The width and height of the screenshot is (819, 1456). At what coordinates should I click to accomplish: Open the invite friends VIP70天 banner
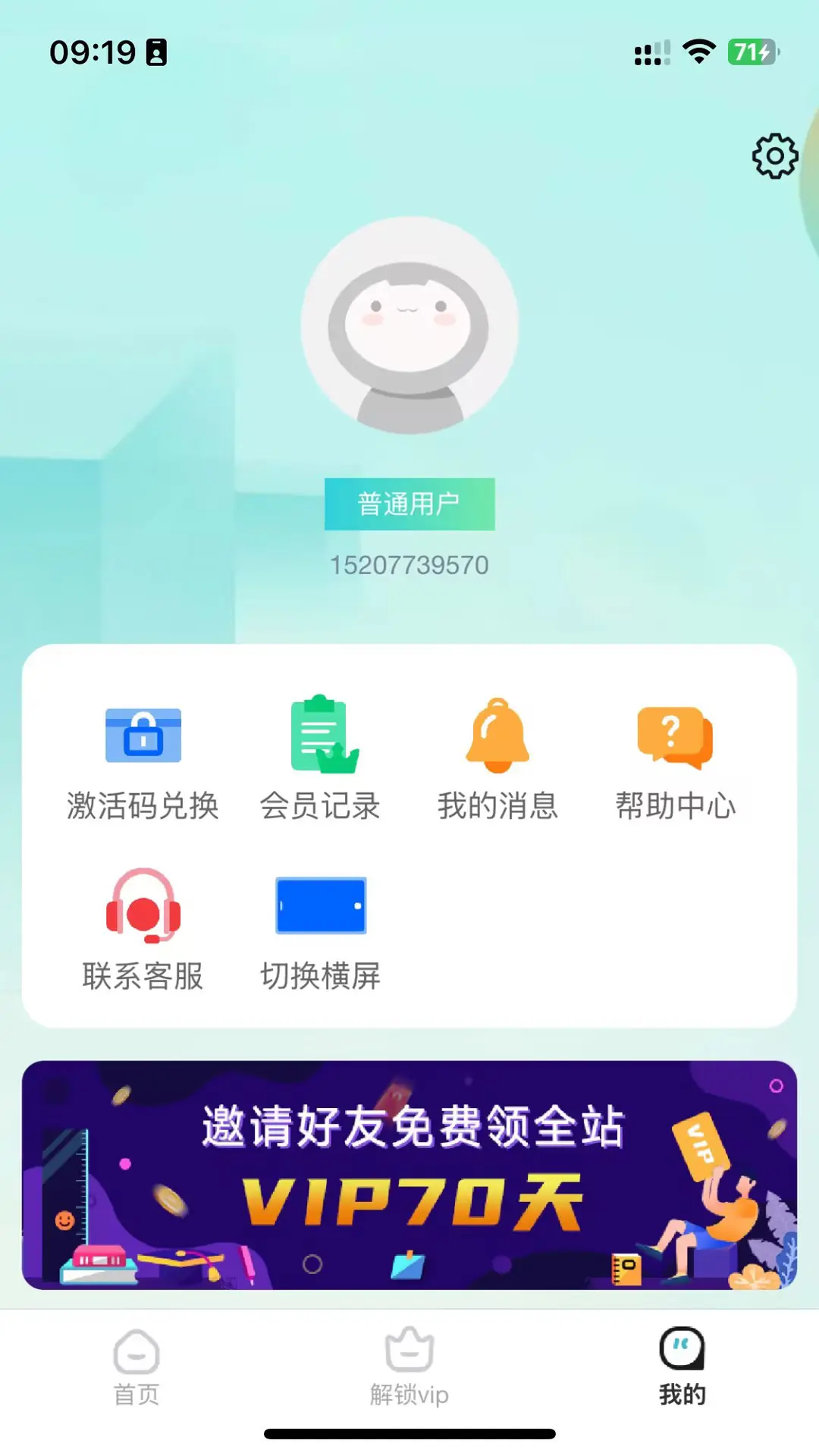pos(409,1175)
